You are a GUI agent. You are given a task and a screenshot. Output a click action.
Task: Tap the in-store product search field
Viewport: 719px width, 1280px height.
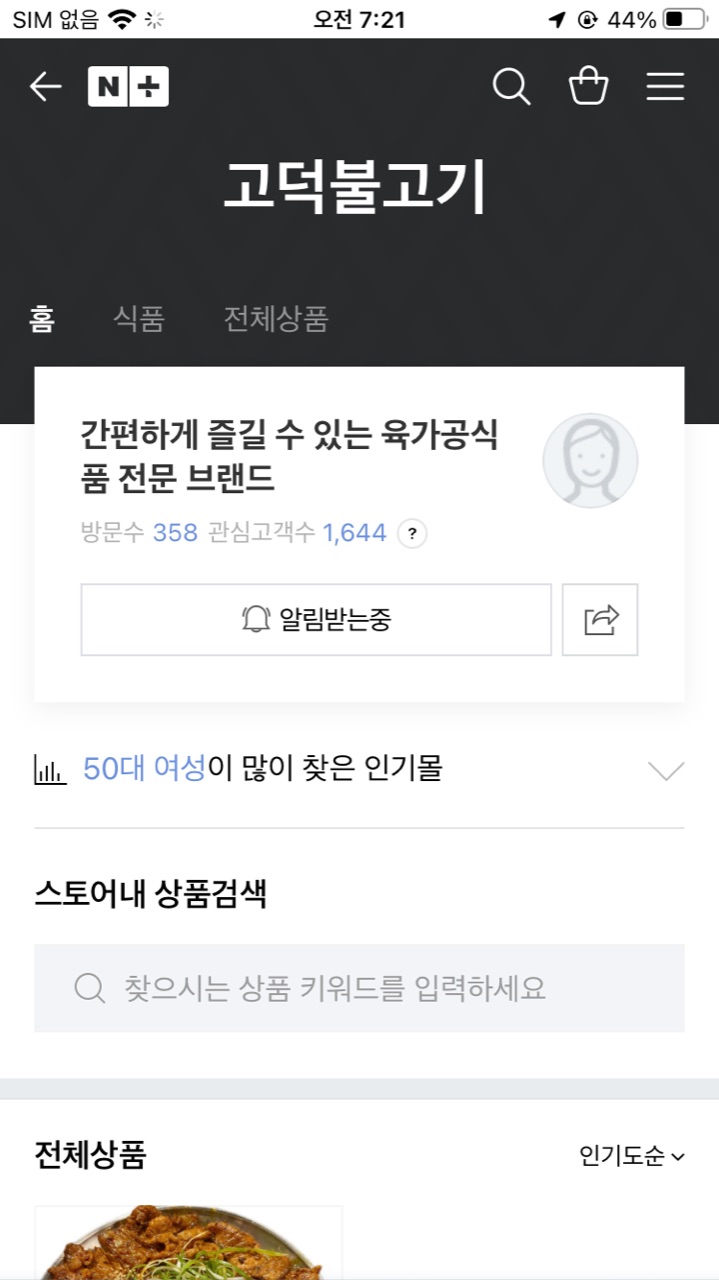359,989
